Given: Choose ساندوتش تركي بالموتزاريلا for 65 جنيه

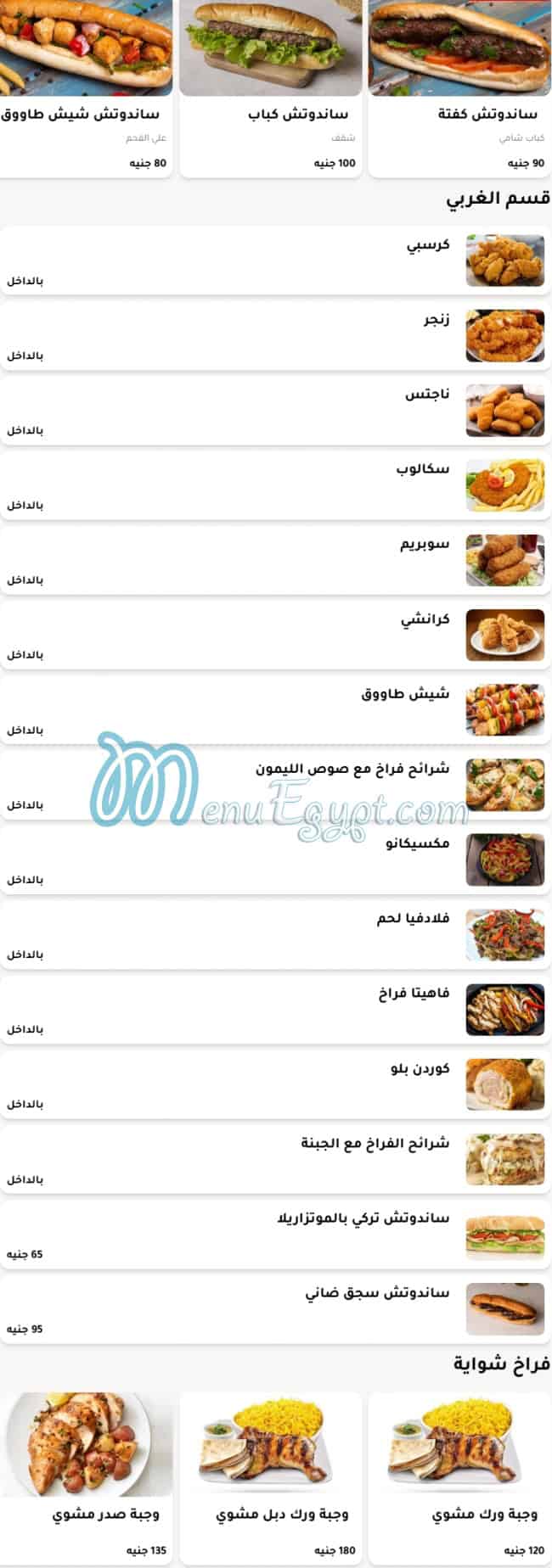Looking at the screenshot, I should 275,1235.
